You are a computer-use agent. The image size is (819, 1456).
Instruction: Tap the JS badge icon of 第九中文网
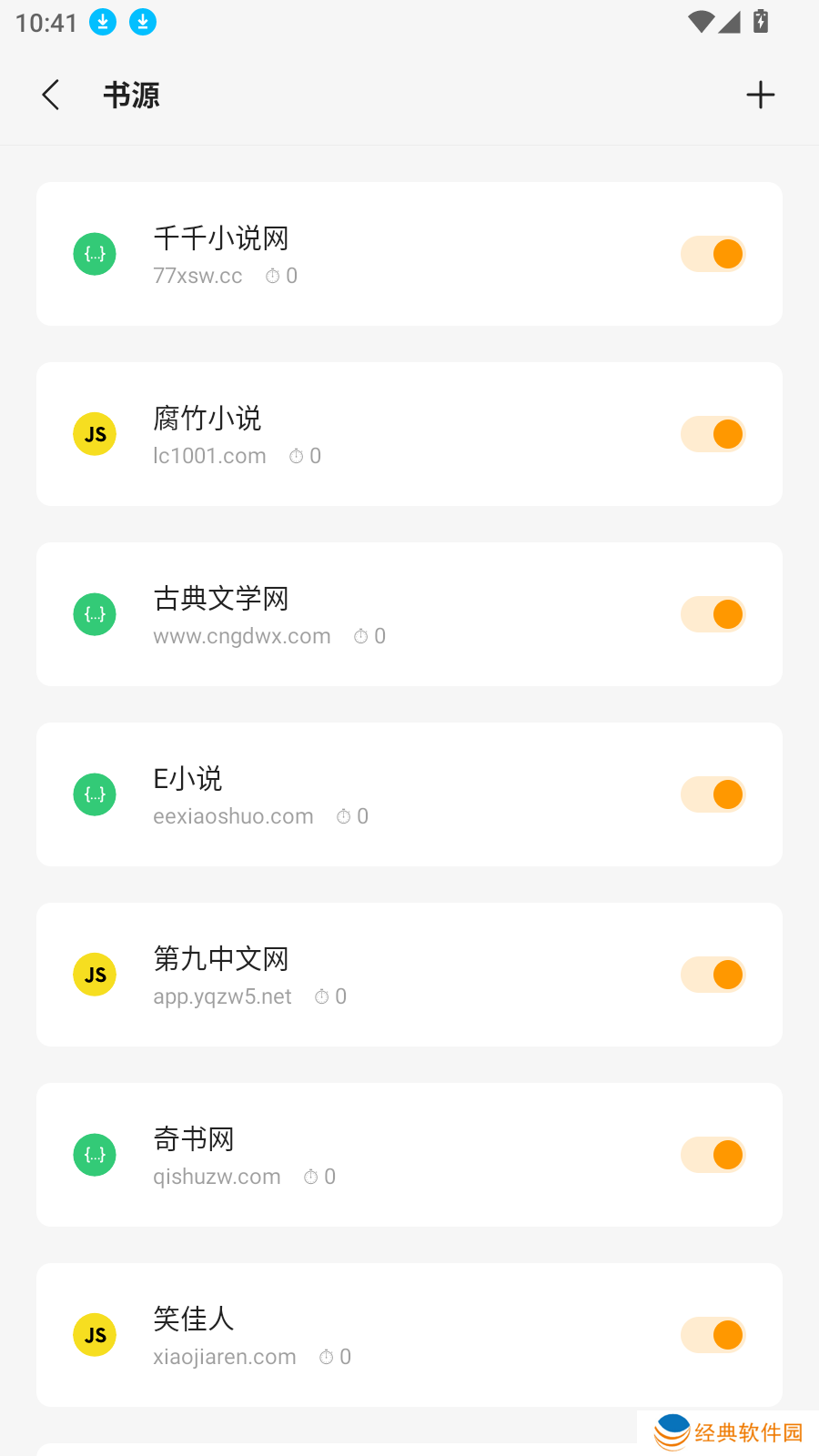point(94,975)
